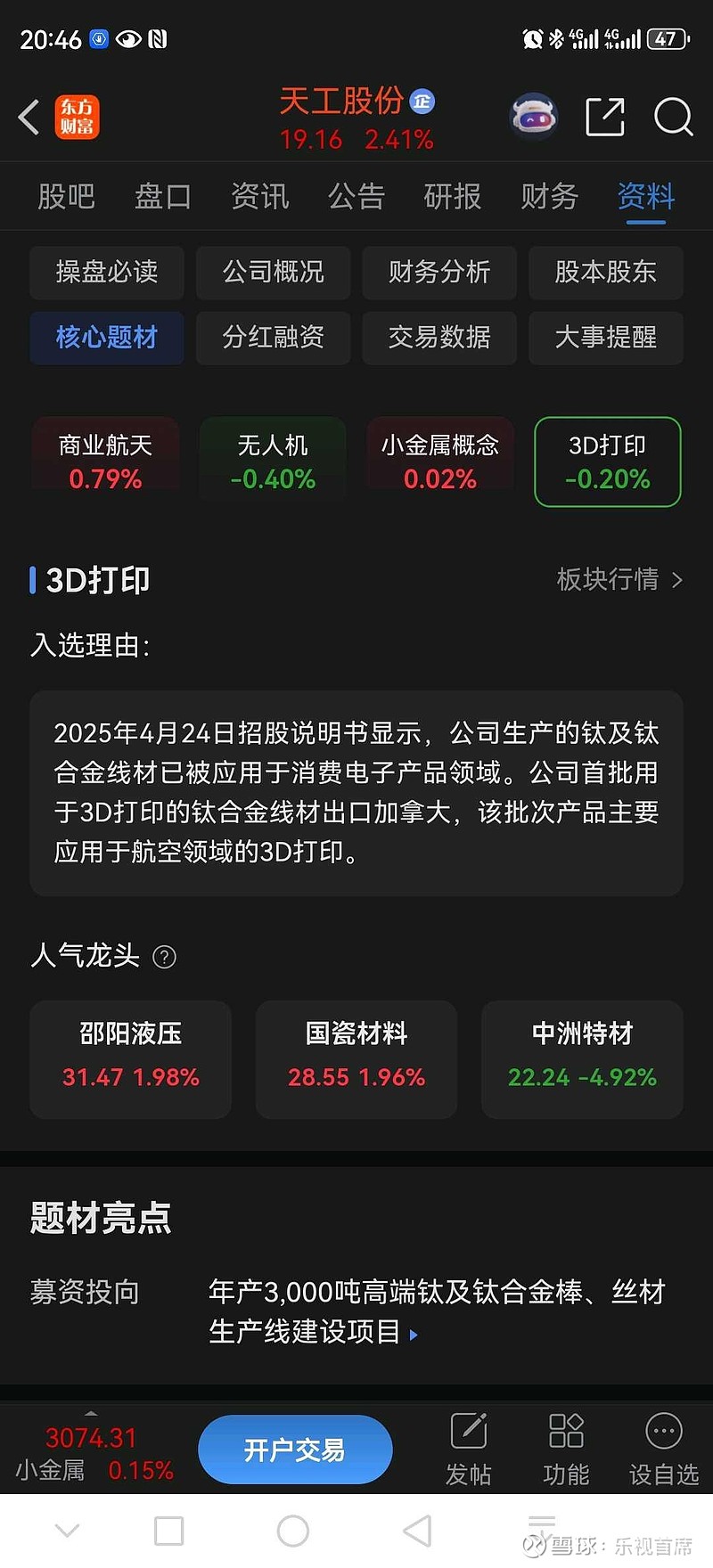Switch to the 财务 tab

tap(548, 196)
